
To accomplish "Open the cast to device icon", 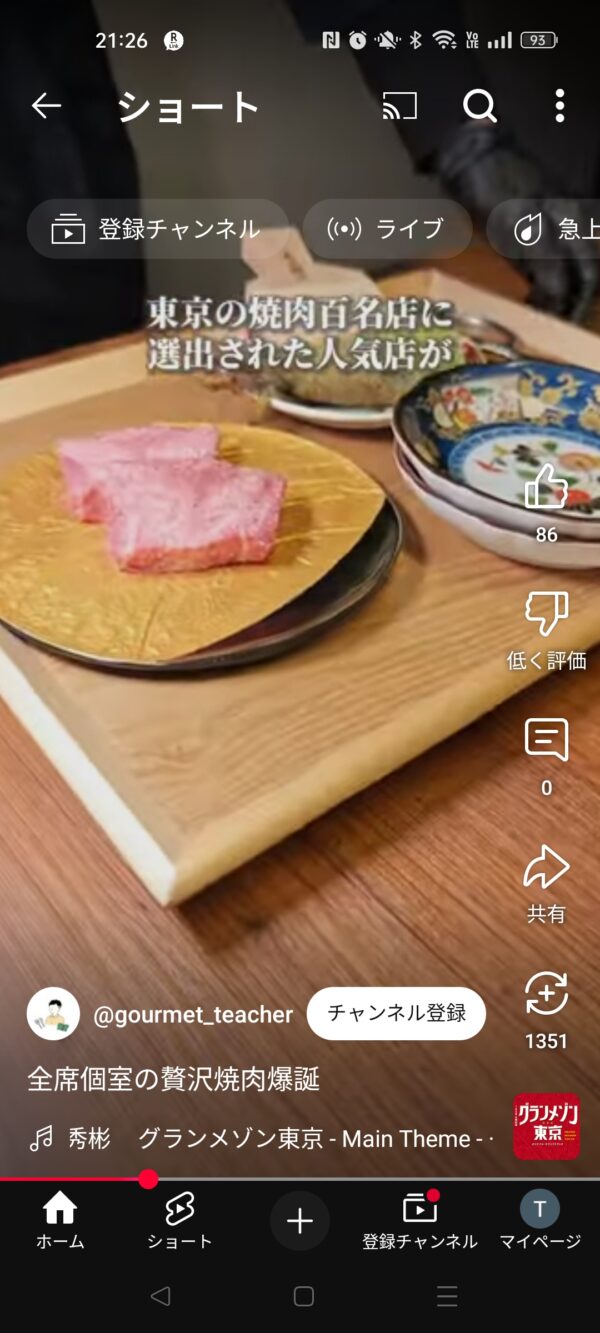I will pyautogui.click(x=399, y=105).
